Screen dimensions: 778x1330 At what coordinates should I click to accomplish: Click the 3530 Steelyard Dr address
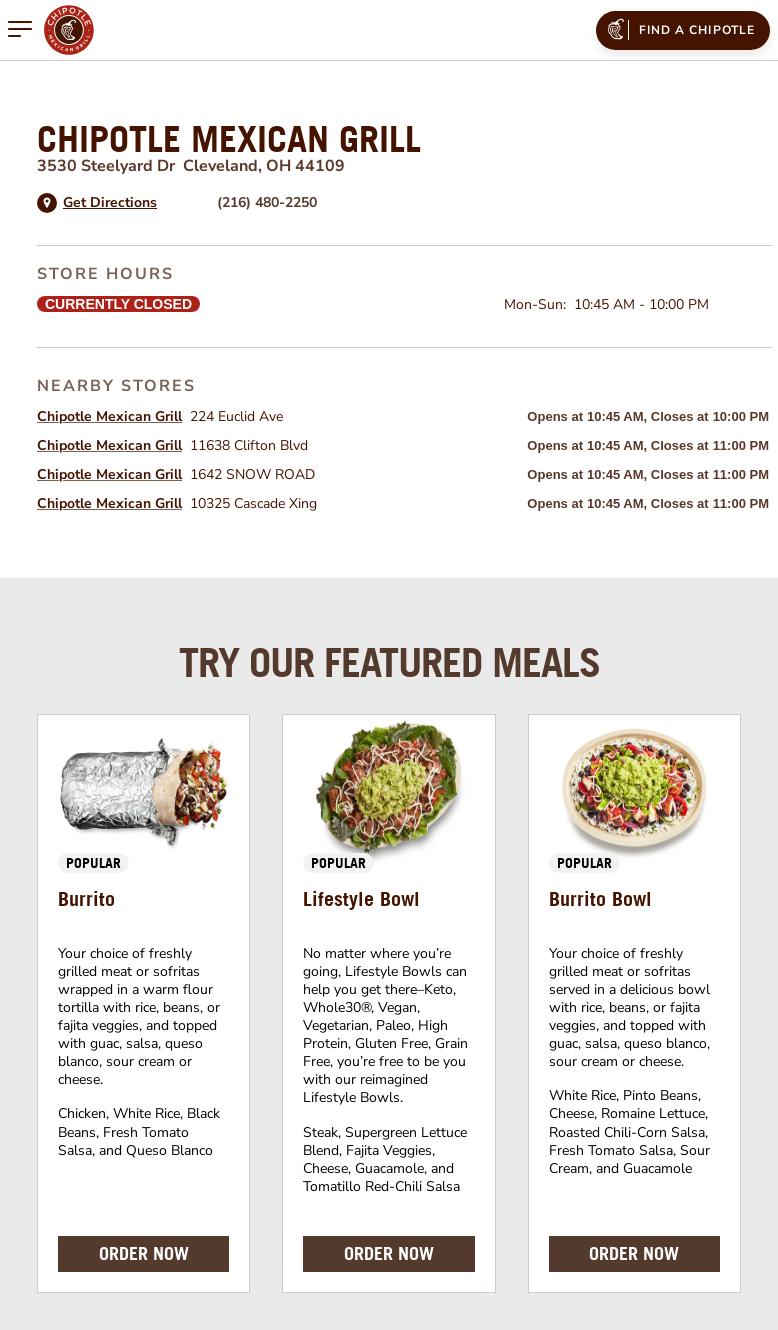tap(107, 166)
